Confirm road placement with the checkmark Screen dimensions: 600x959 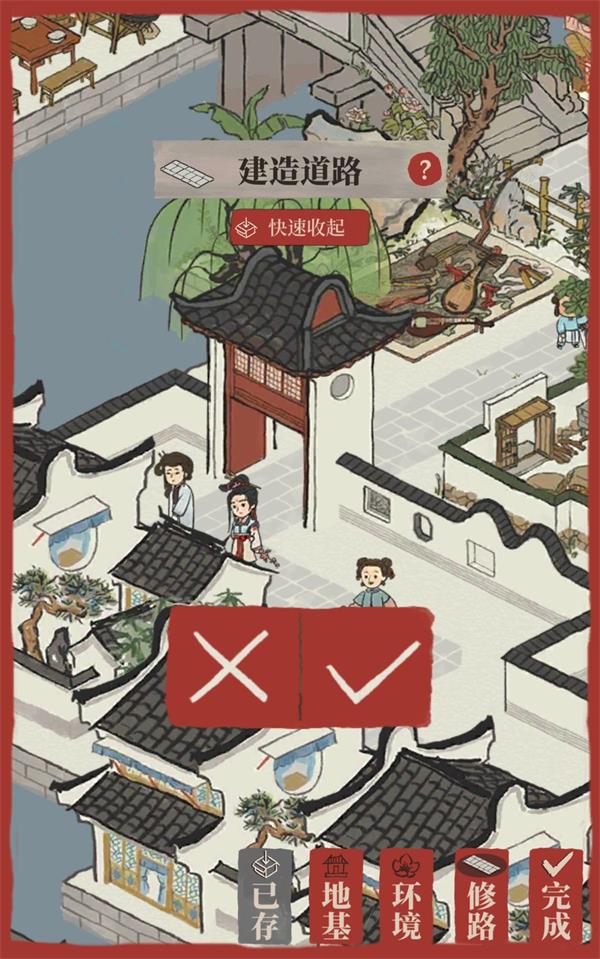pos(368,664)
